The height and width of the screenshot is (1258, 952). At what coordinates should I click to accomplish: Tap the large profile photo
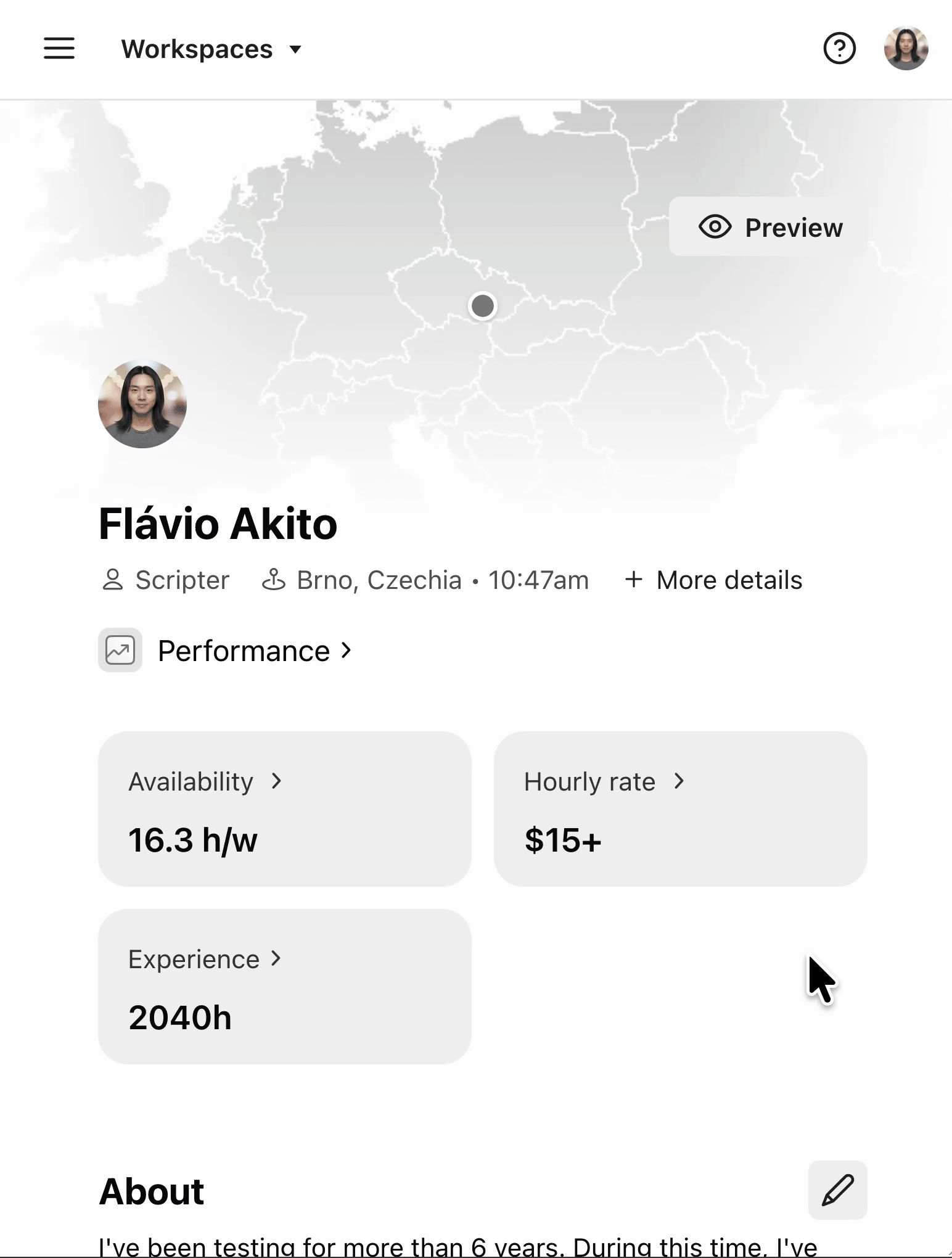pyautogui.click(x=142, y=404)
